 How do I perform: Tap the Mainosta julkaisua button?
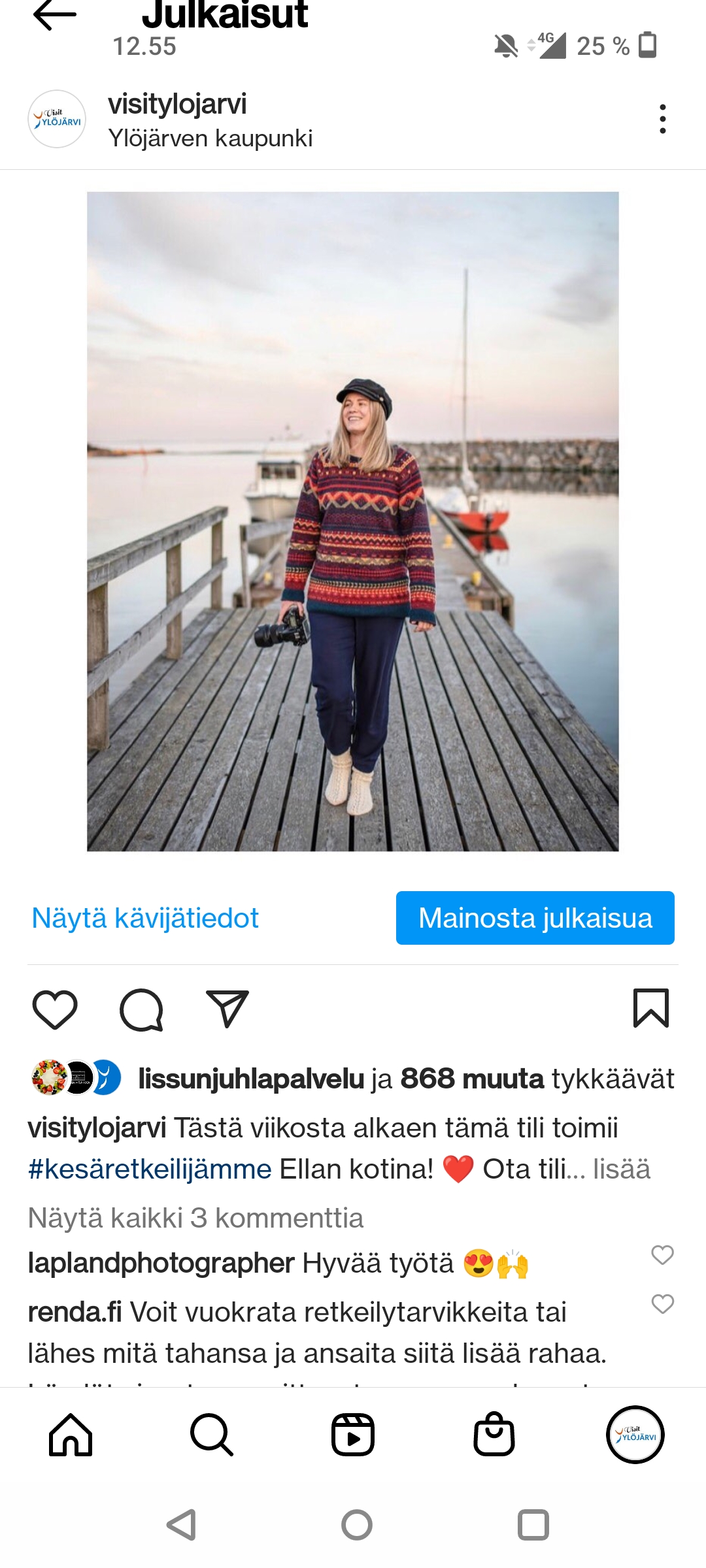coord(535,918)
